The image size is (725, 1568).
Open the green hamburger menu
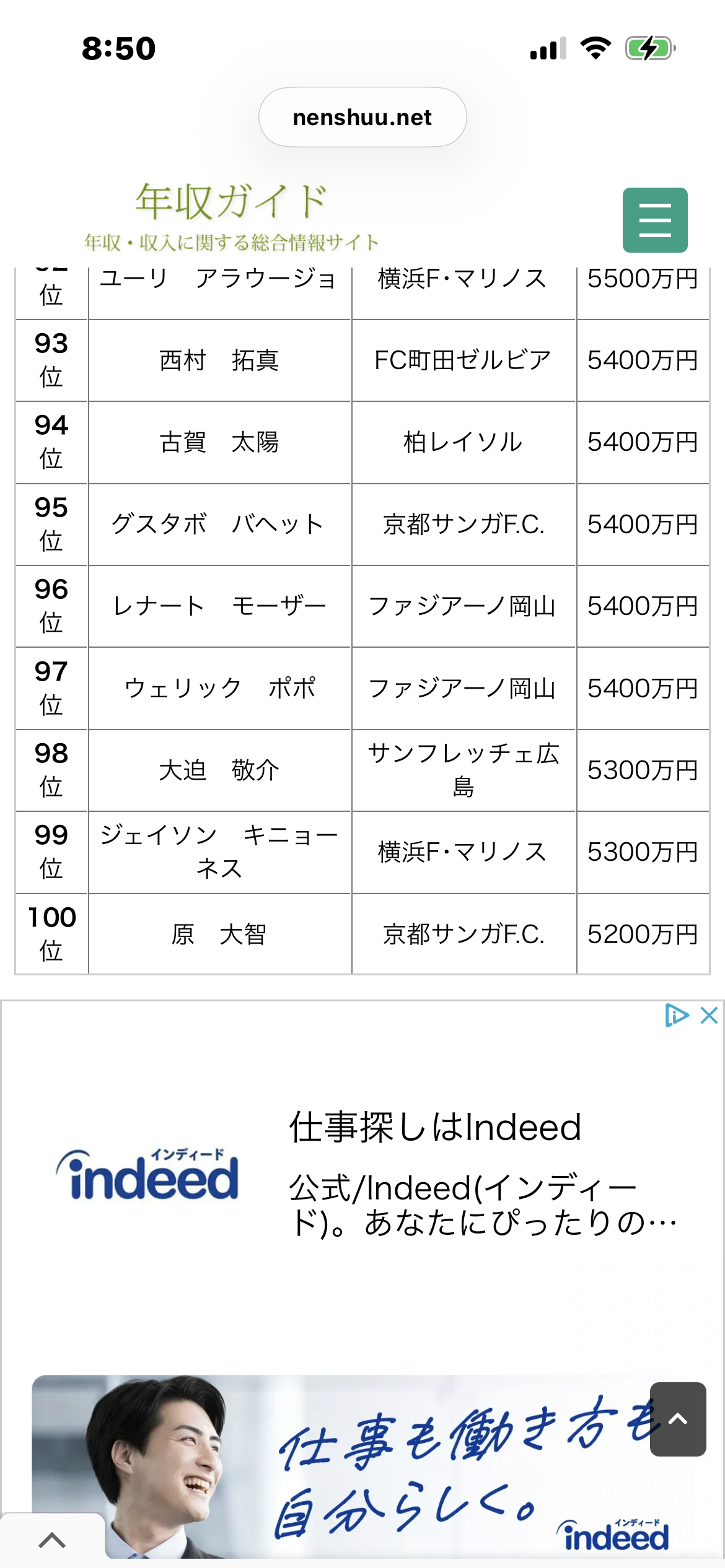click(x=655, y=220)
